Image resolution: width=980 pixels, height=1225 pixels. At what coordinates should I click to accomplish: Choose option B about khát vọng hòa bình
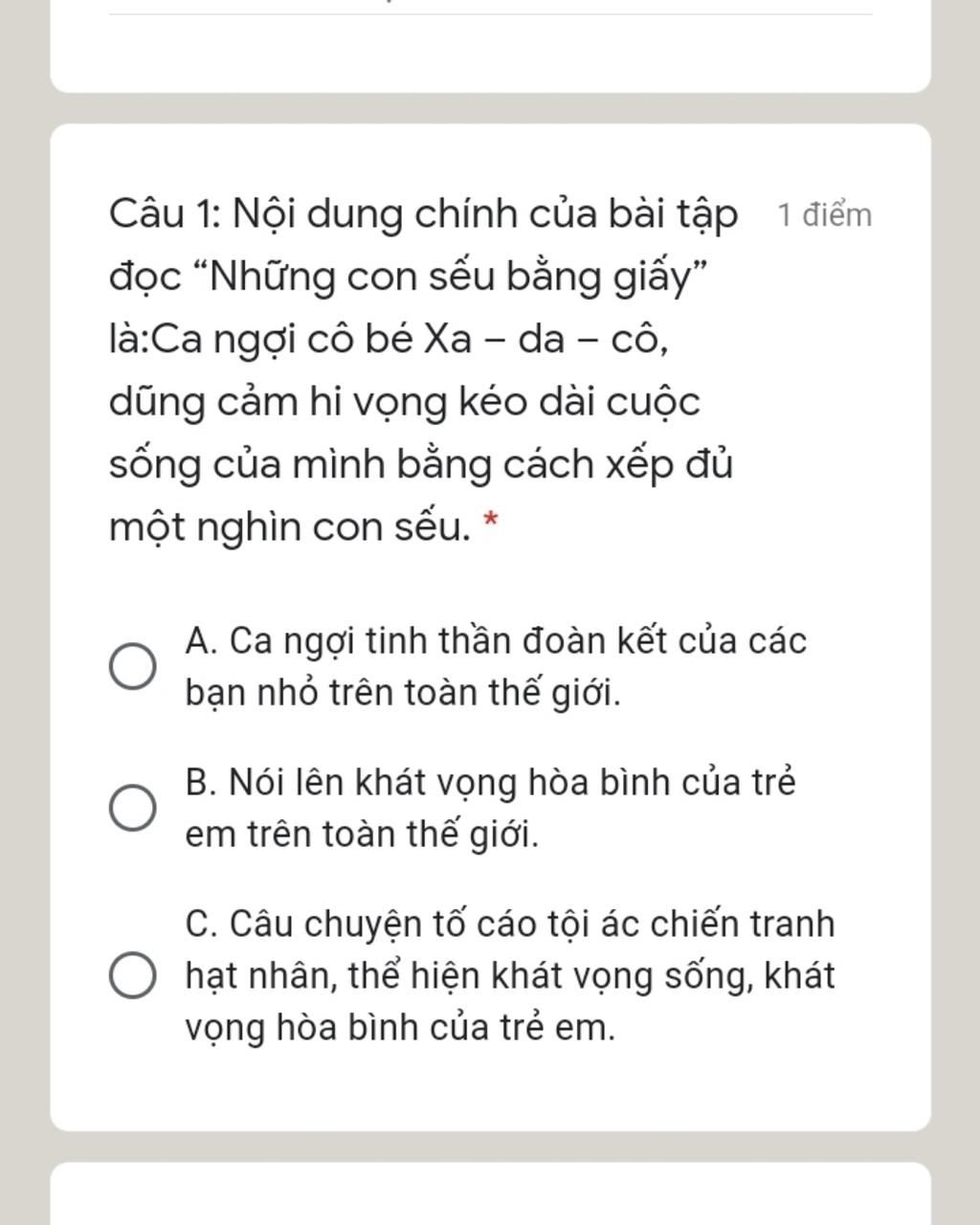click(x=133, y=808)
